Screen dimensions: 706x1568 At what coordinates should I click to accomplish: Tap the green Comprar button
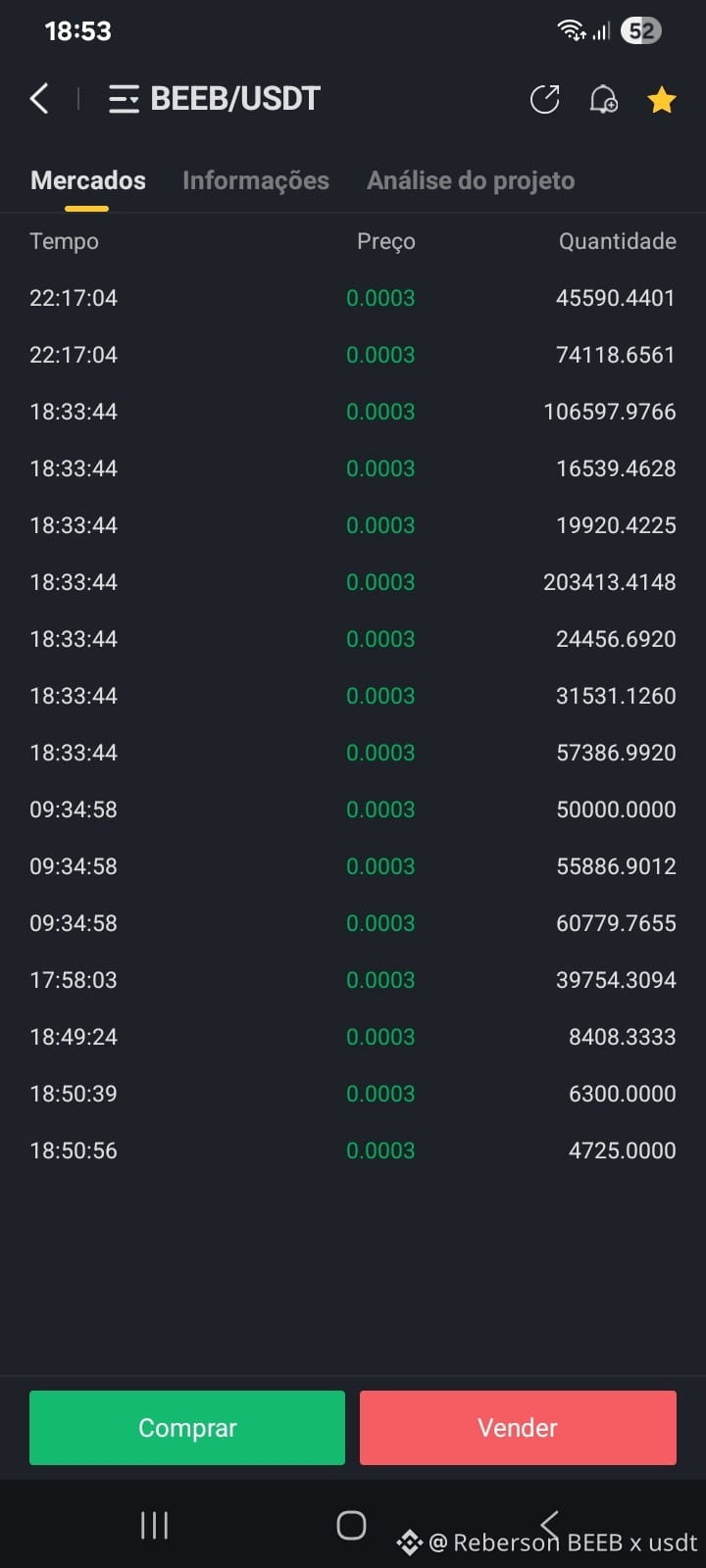187,1428
